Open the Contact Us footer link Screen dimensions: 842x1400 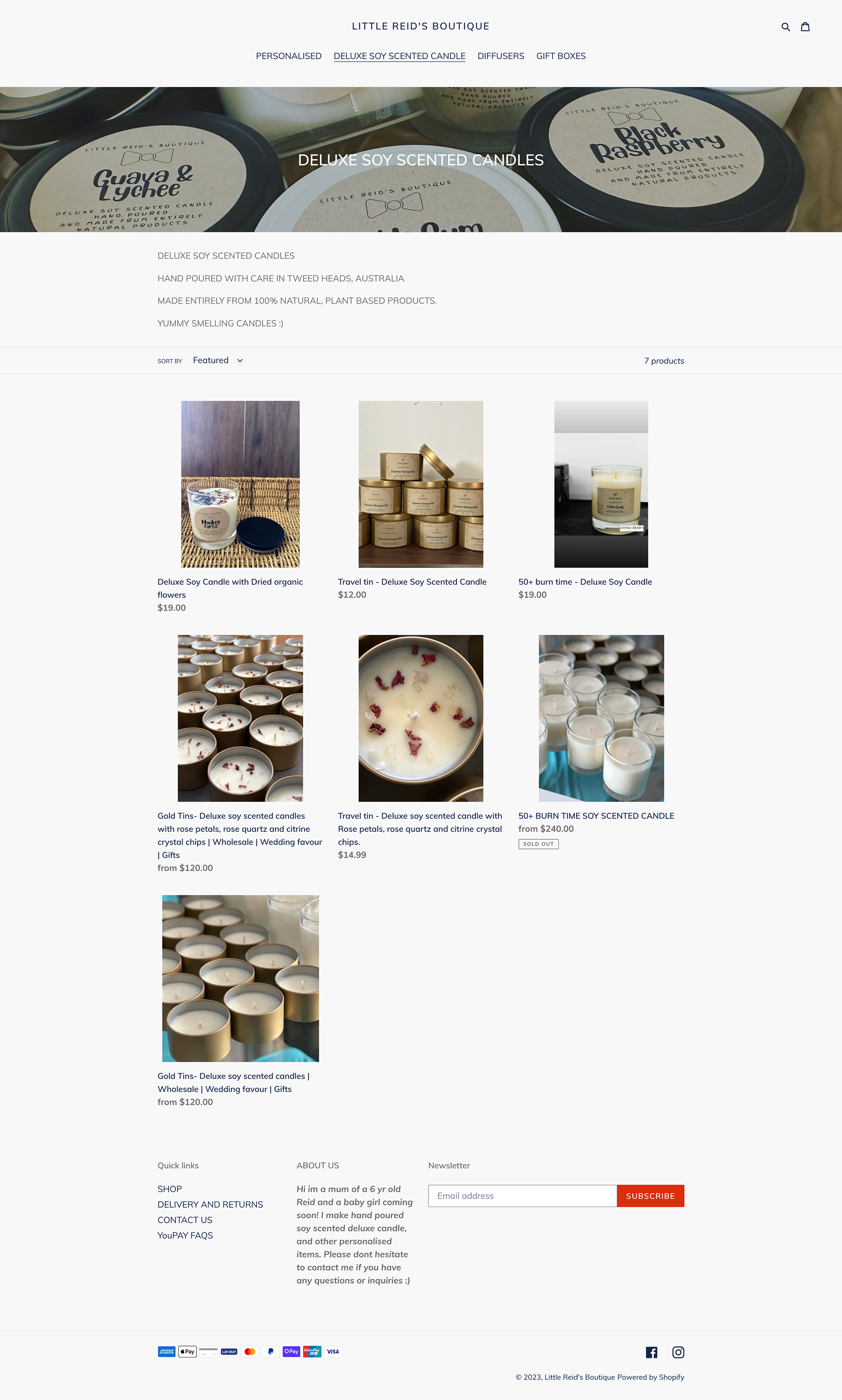[185, 1220]
